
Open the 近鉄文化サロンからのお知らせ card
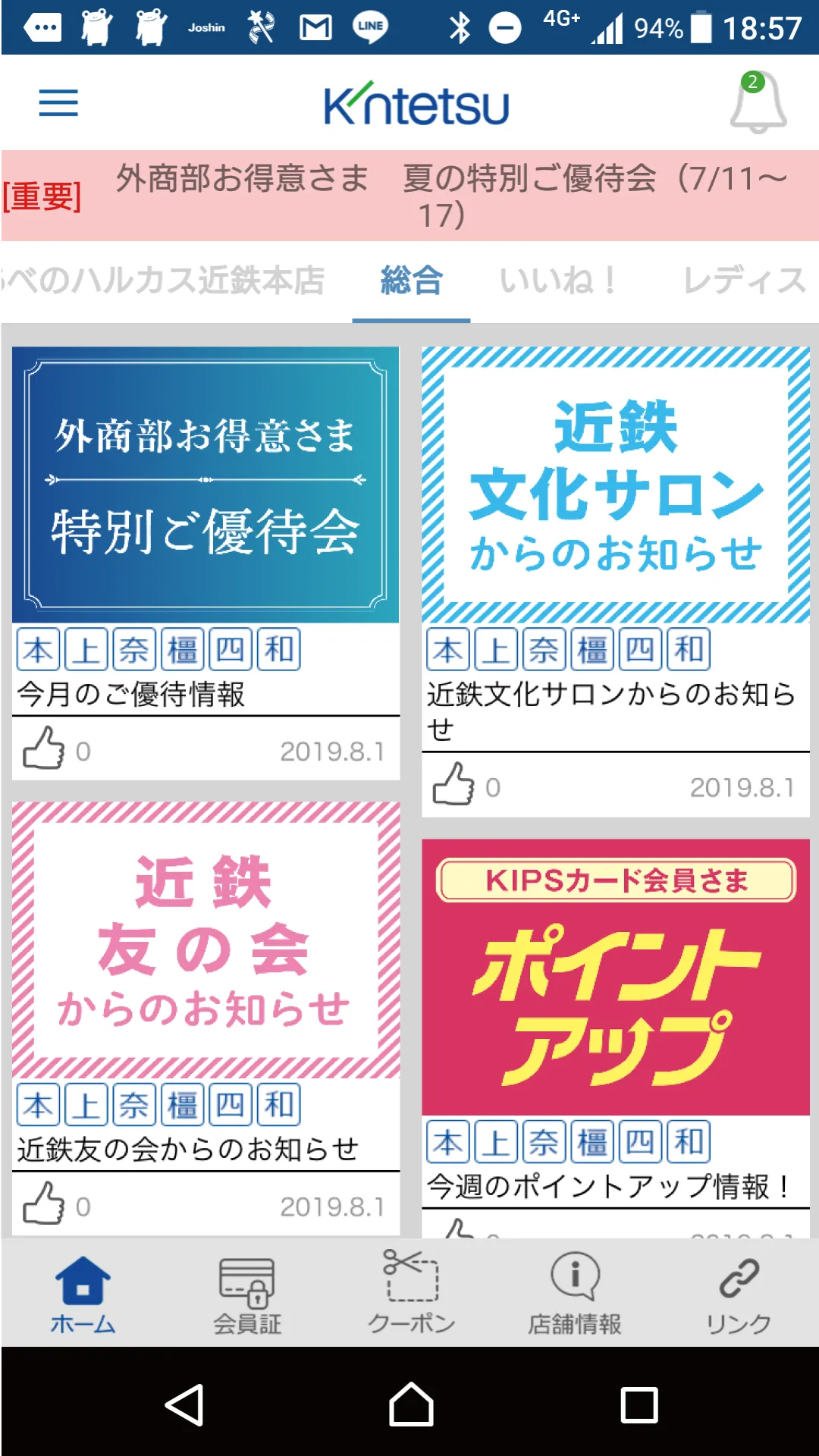coord(615,485)
